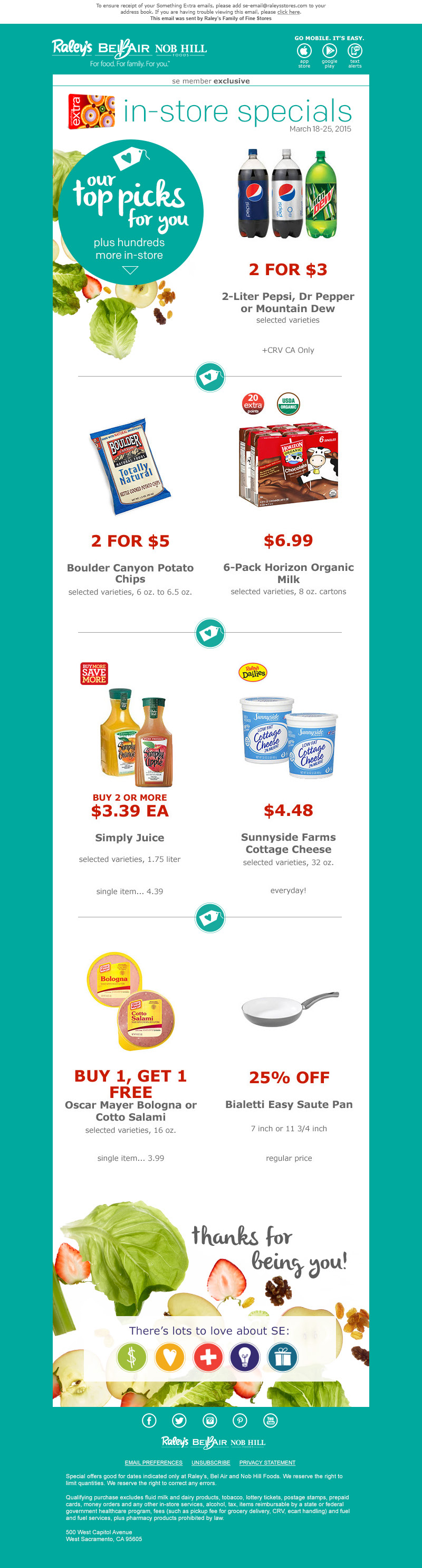Open the Bialetti Easy Saute Pan deal
This screenshot has height=1568, width=422.
point(289,1104)
